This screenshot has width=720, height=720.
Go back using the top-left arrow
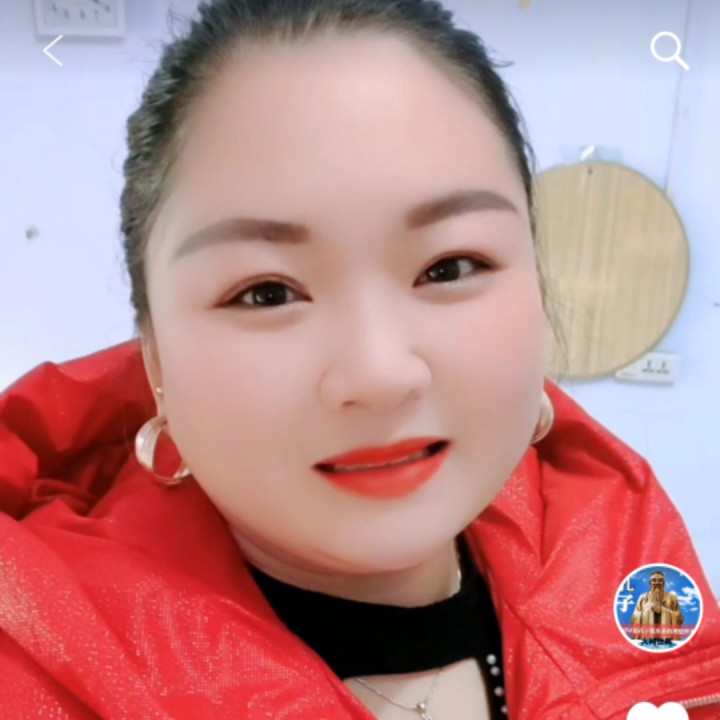(x=53, y=51)
